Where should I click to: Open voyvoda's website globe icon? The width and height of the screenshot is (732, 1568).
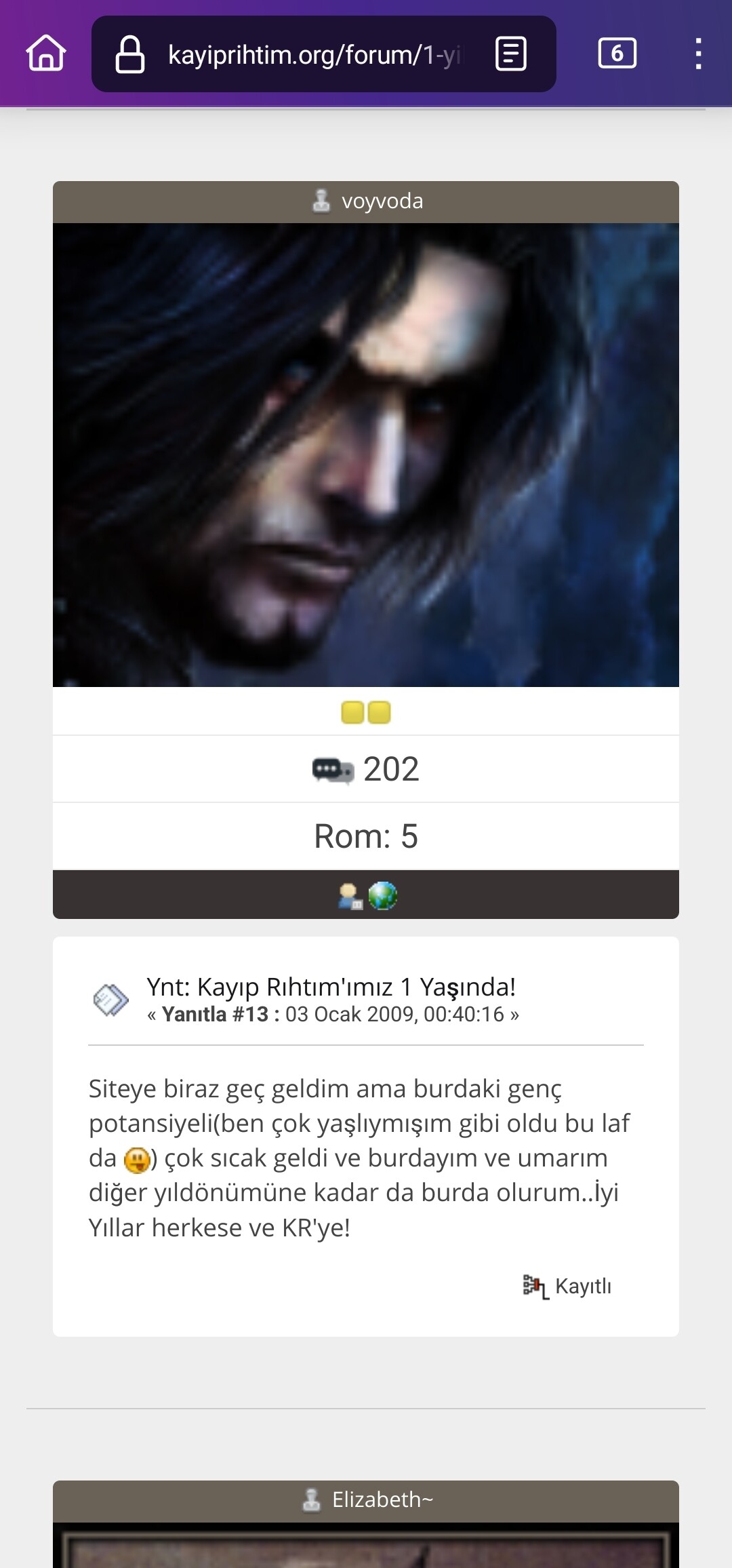pos(383,896)
